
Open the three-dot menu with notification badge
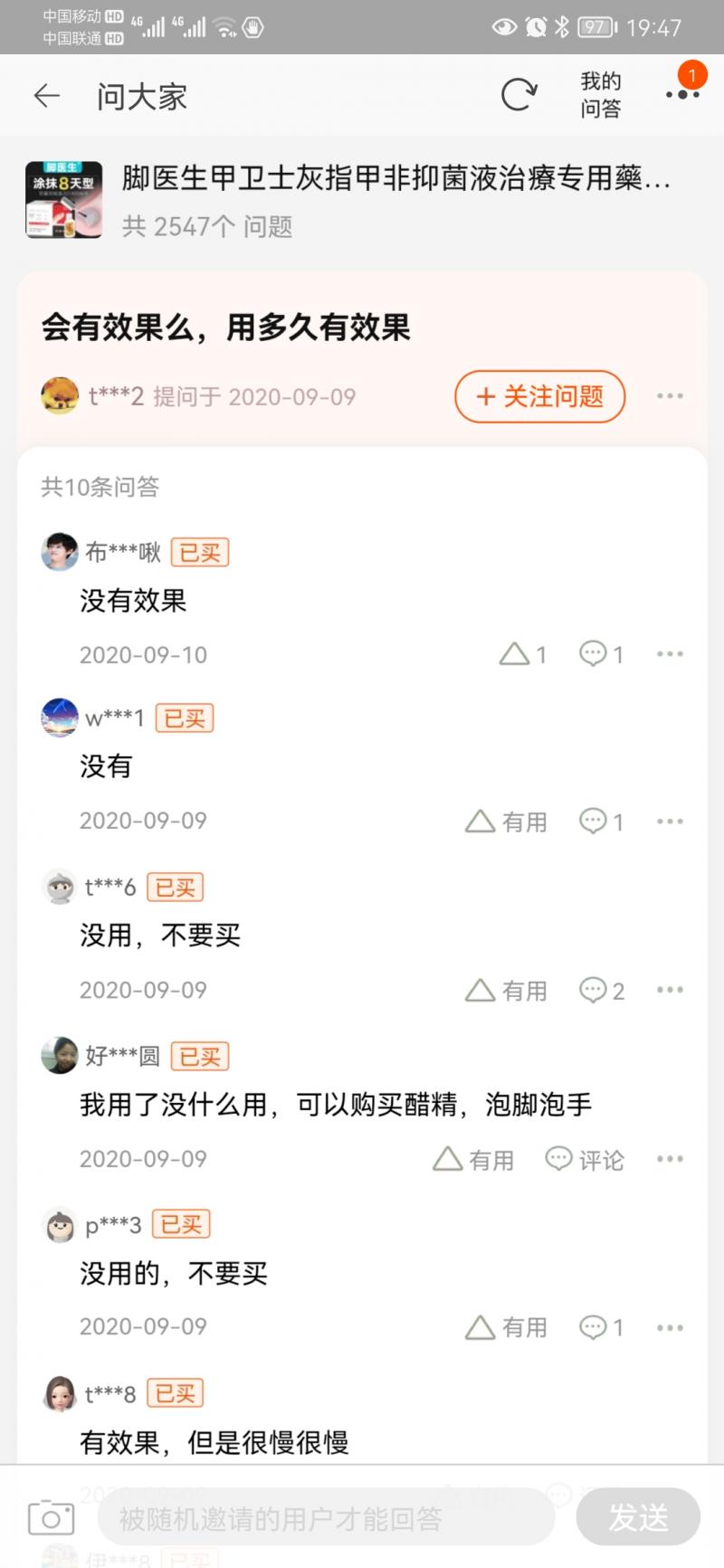click(681, 94)
